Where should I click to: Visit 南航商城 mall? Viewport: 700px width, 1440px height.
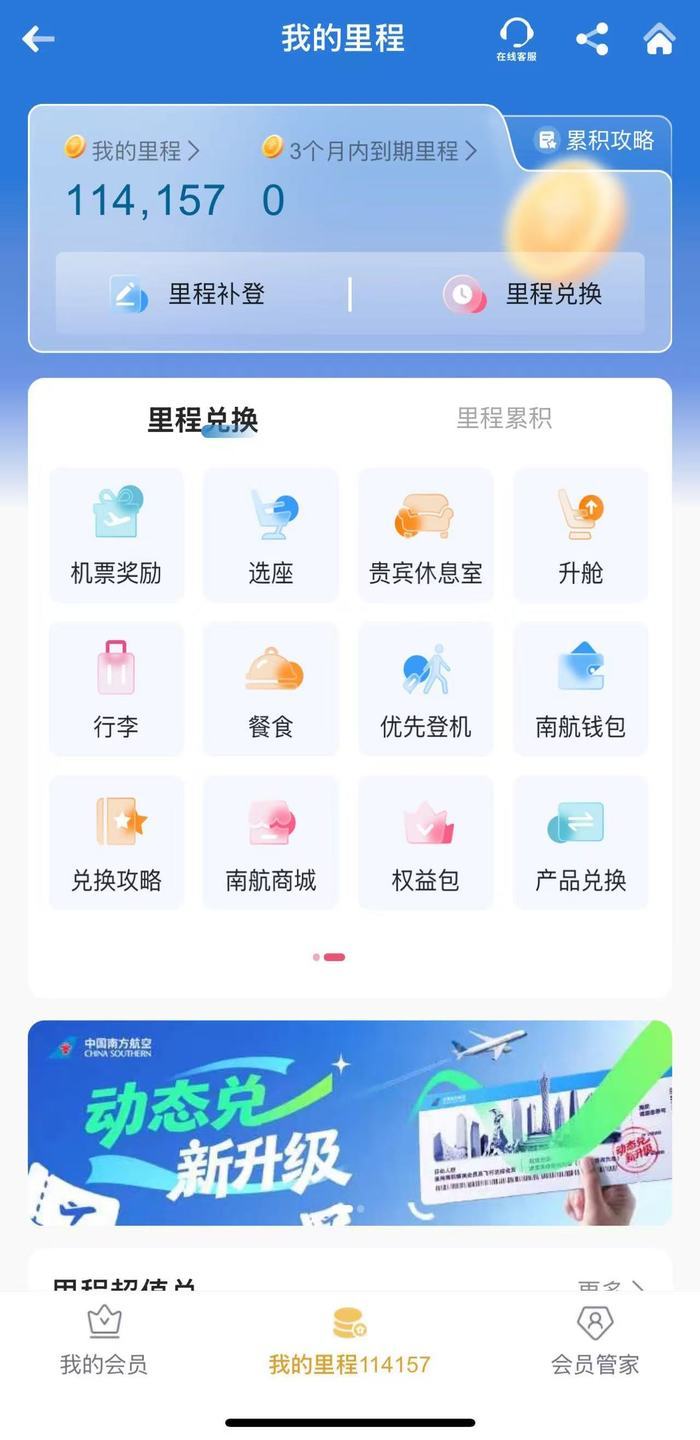click(271, 843)
